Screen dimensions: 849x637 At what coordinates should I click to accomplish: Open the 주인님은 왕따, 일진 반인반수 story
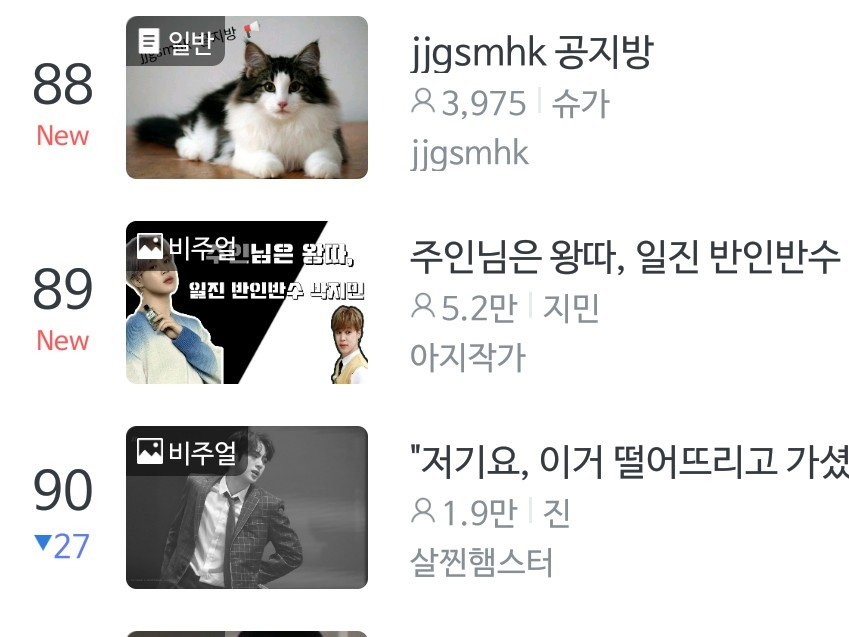[625, 257]
